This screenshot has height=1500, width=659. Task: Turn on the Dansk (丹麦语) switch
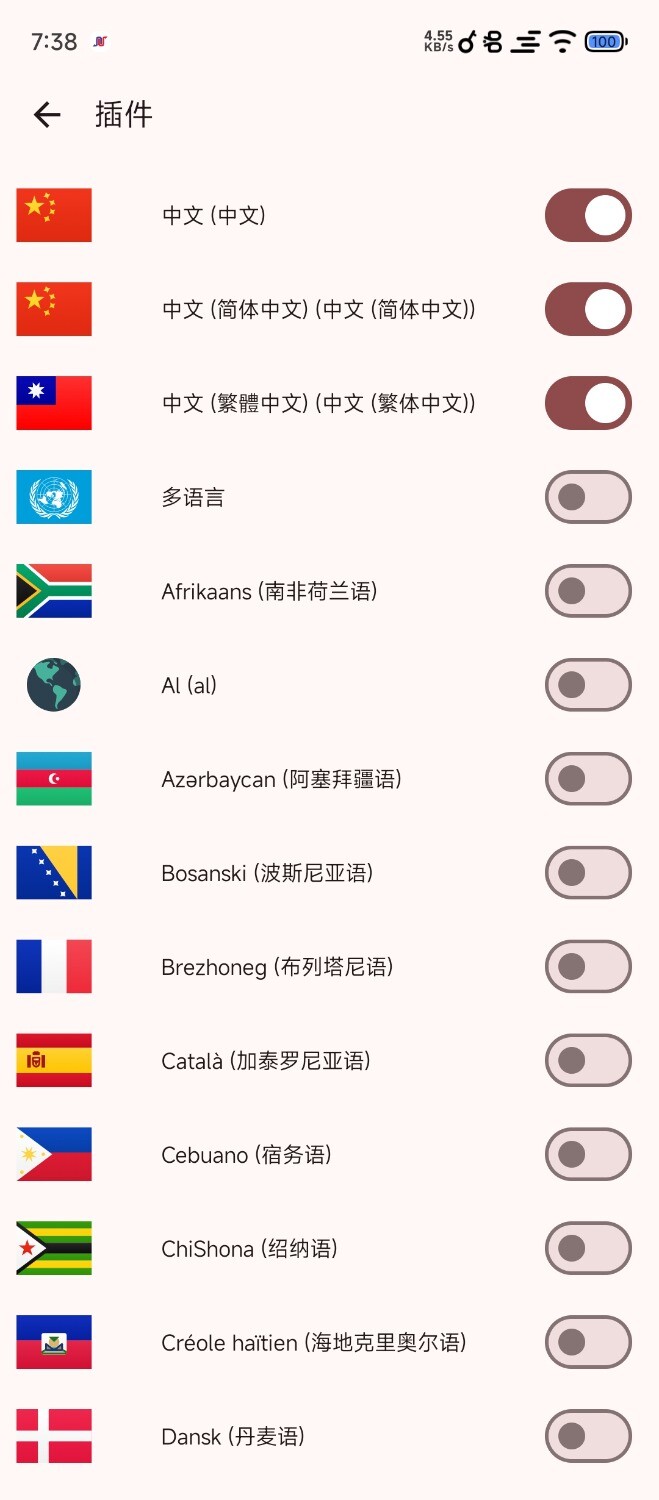[x=588, y=1436]
